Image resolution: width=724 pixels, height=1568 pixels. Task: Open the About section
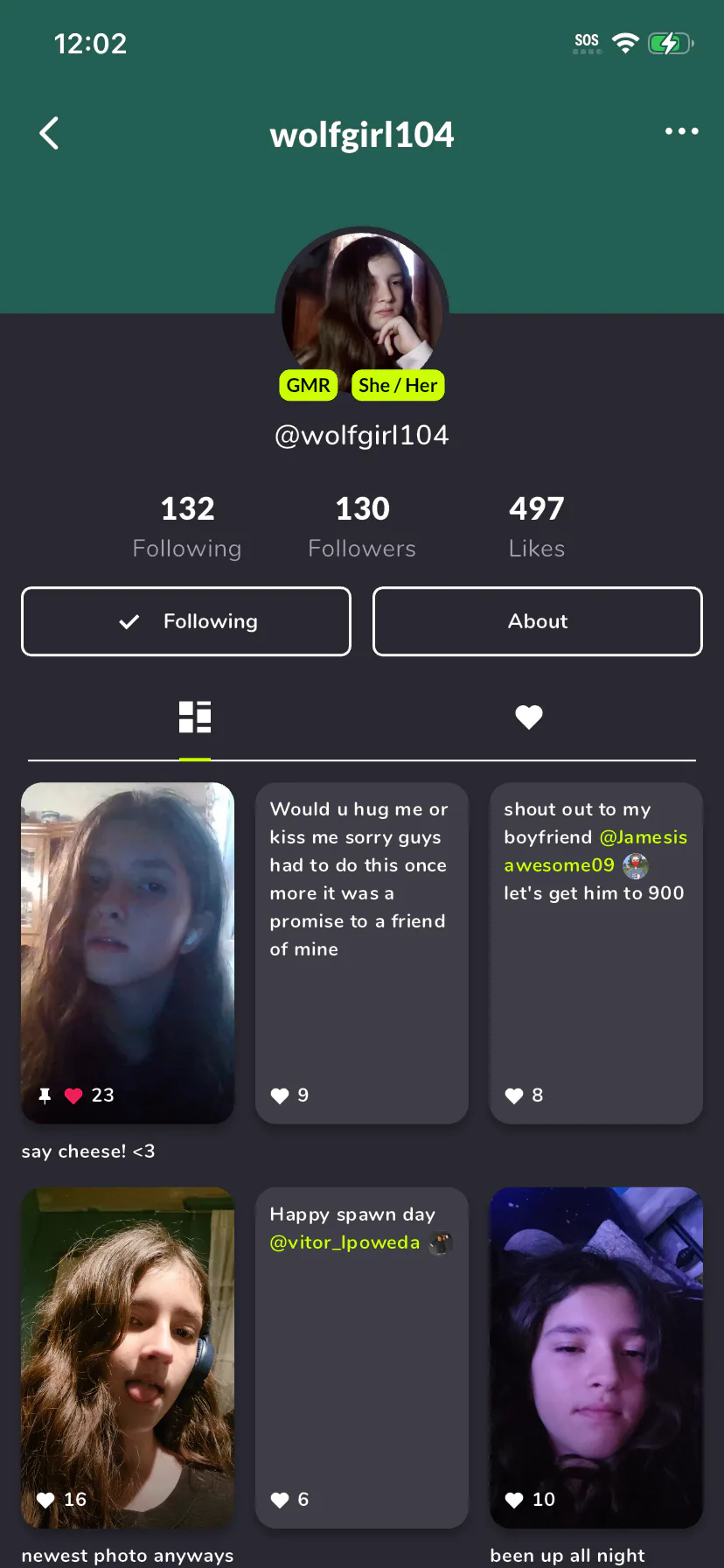(x=538, y=621)
